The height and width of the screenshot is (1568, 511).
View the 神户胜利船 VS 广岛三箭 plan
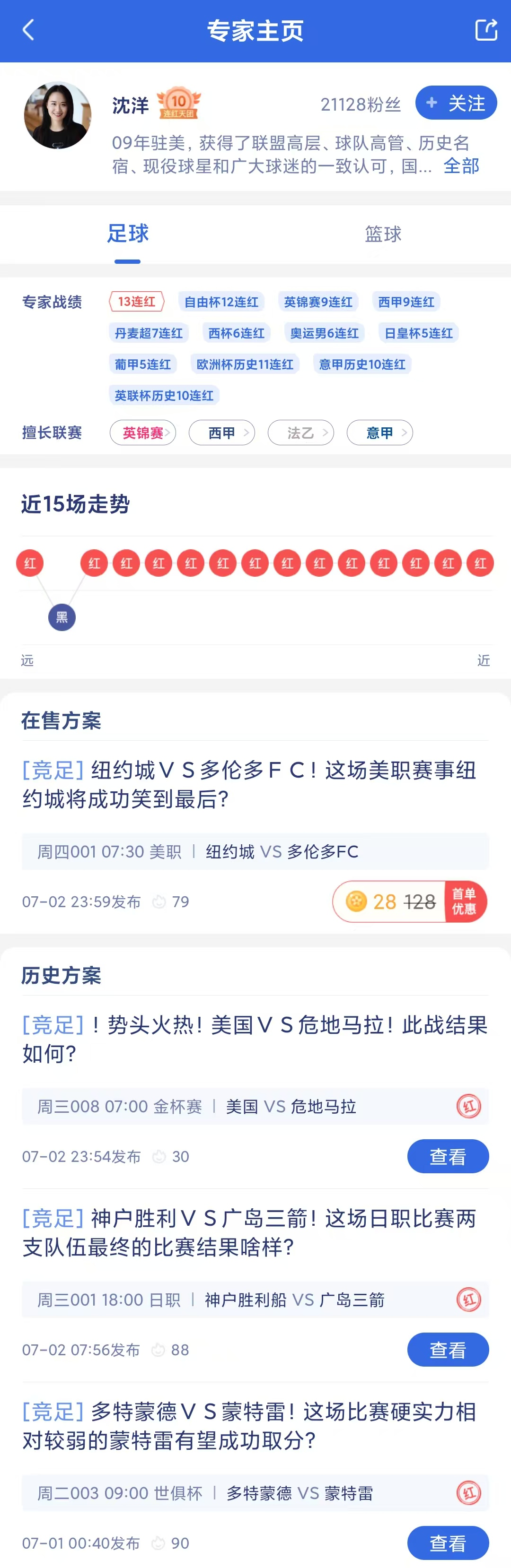448,1350
